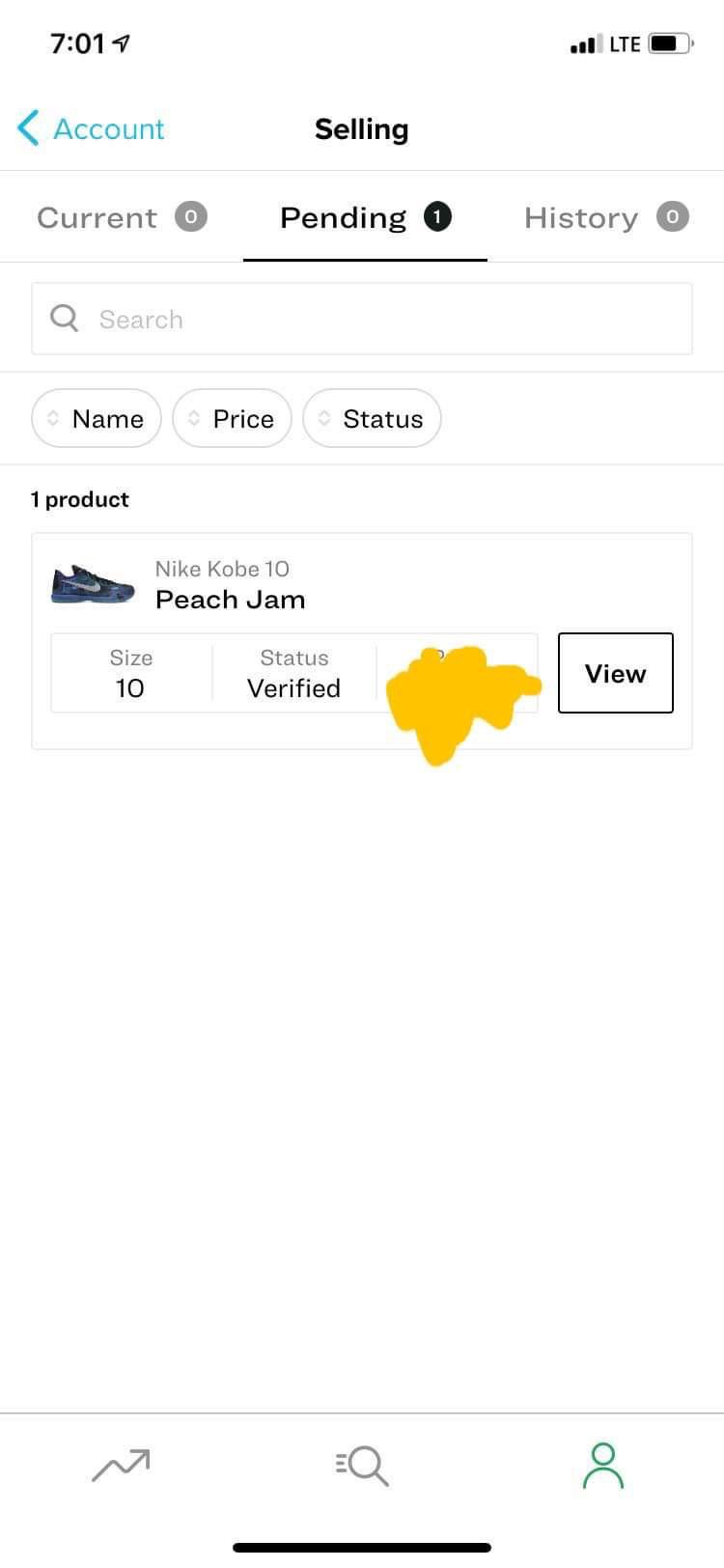Open the market trends icon in bottom navigation
Image resolution: width=724 pixels, height=1568 pixels.
pos(121,1465)
